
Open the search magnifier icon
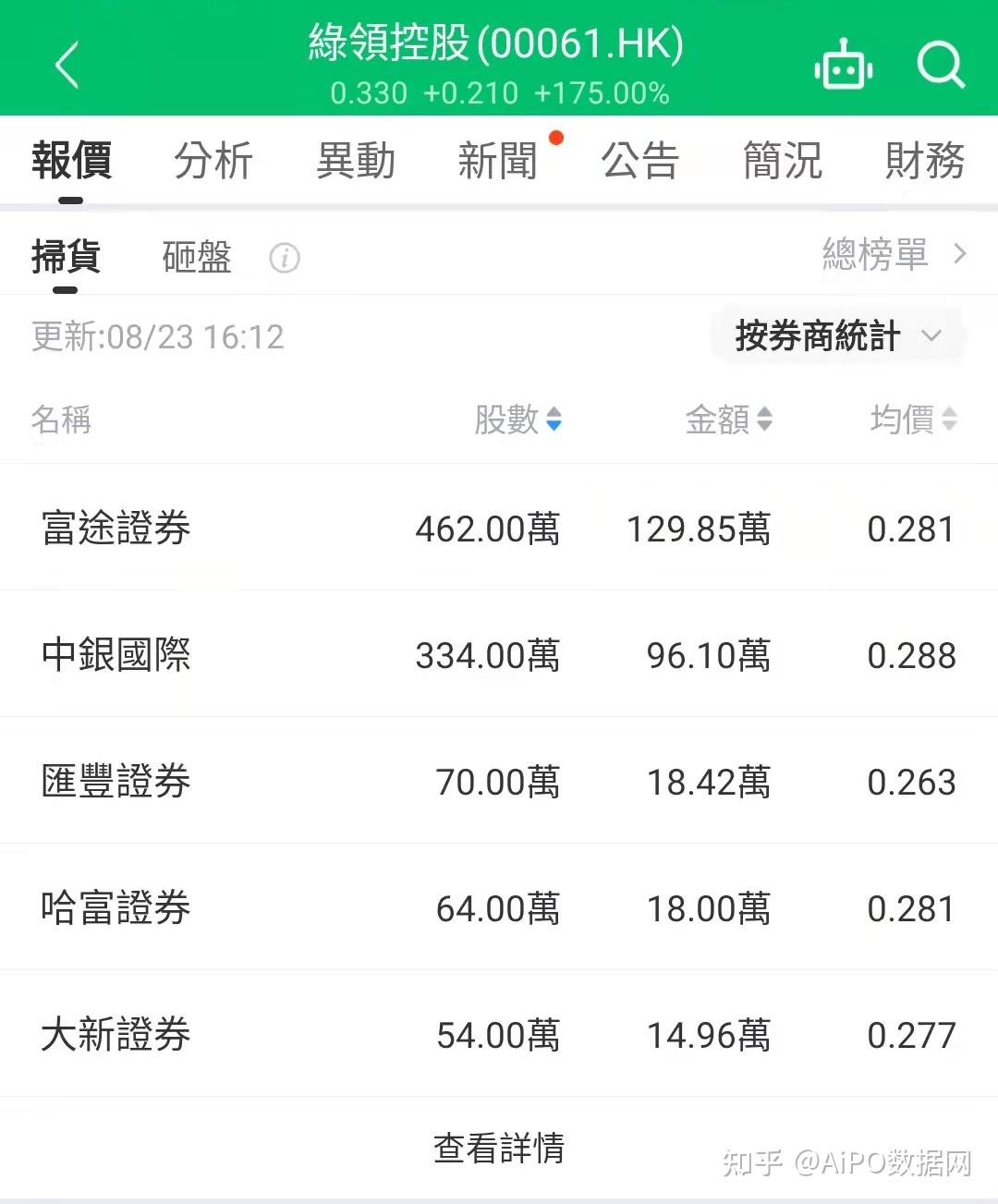pyautogui.click(x=941, y=65)
